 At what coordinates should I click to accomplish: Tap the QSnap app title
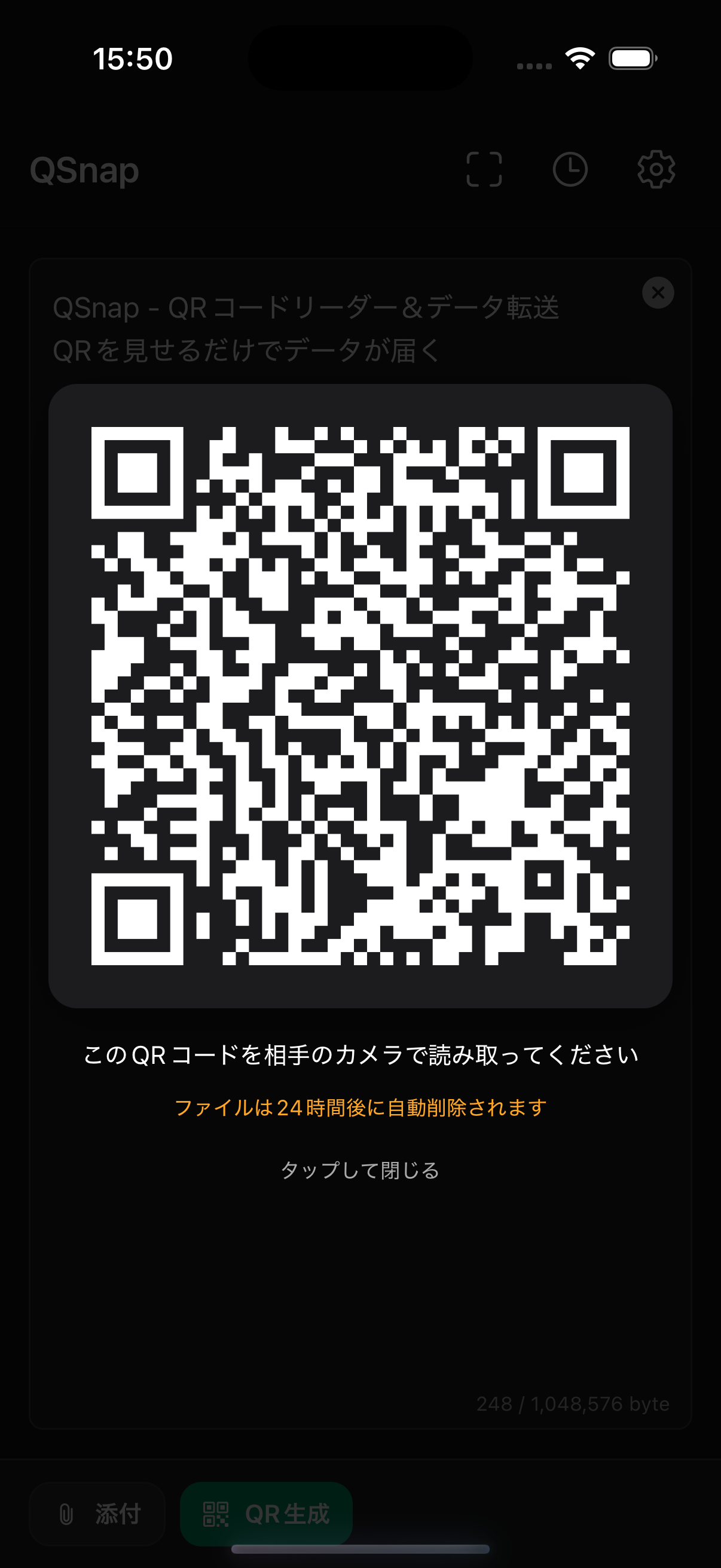pyautogui.click(x=83, y=170)
